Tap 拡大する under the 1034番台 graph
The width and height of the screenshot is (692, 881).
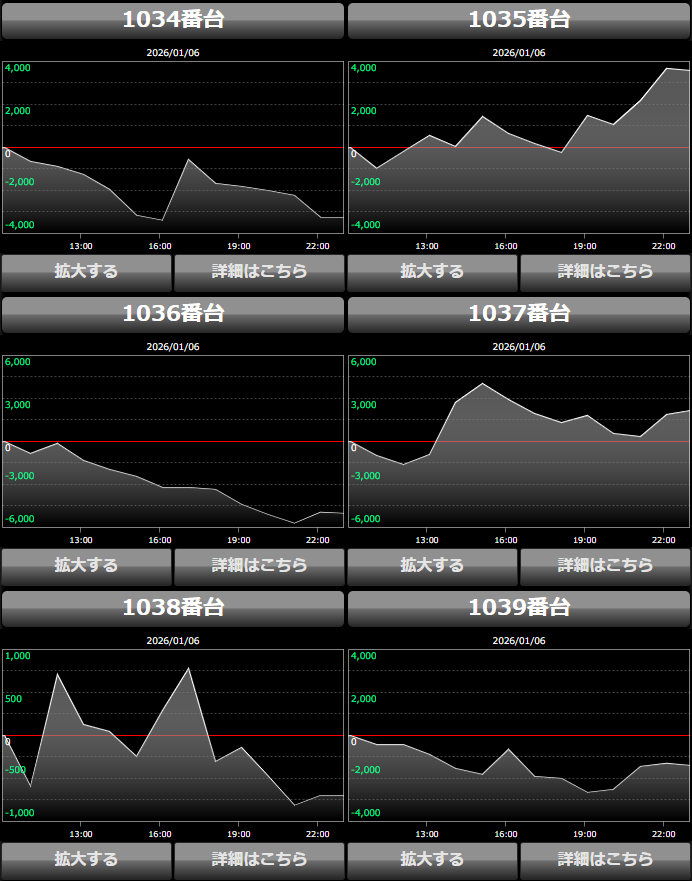87,271
